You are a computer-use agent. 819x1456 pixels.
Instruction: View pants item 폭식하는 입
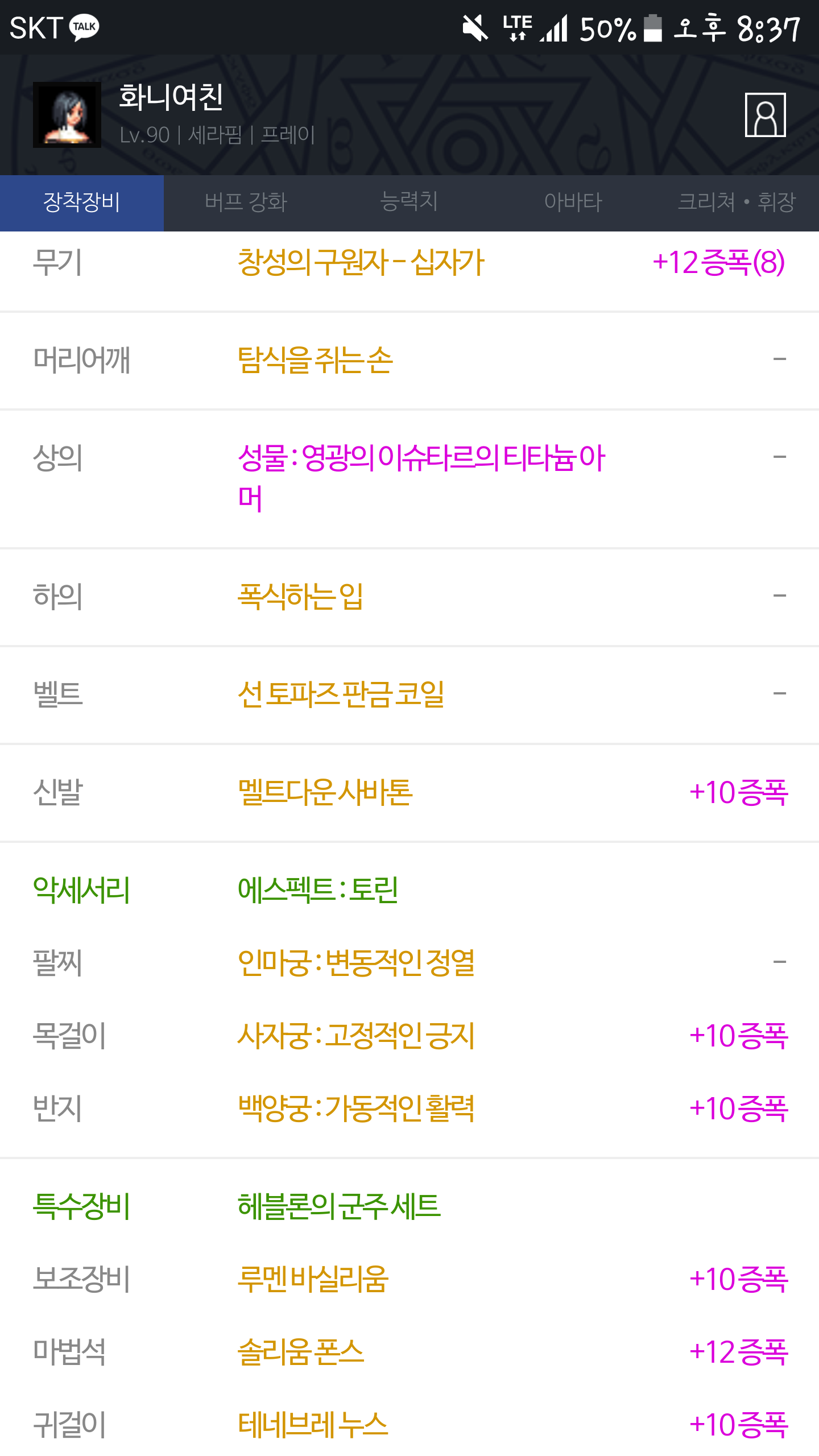300,597
